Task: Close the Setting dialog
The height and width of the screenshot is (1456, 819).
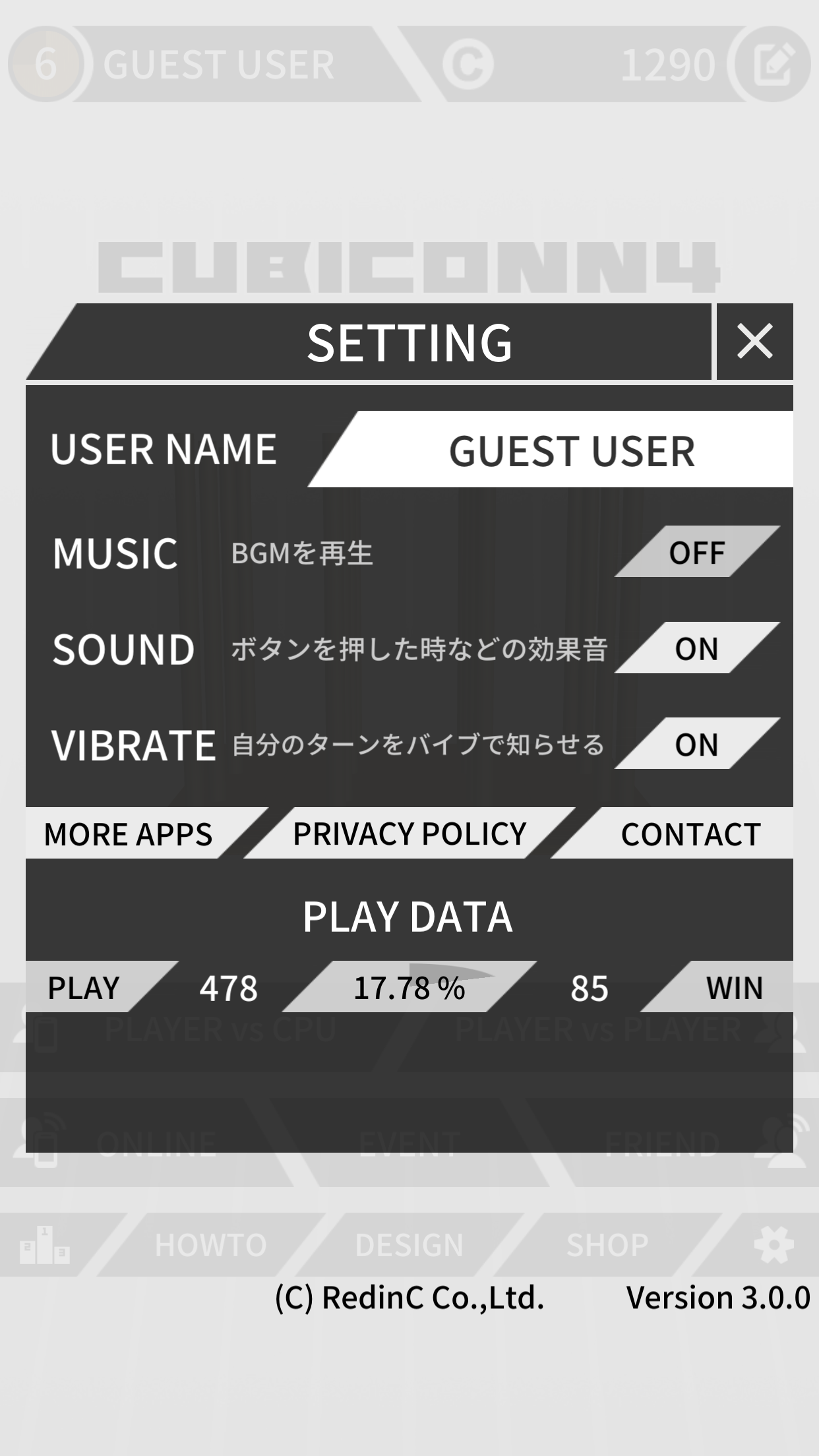Action: coord(754,342)
